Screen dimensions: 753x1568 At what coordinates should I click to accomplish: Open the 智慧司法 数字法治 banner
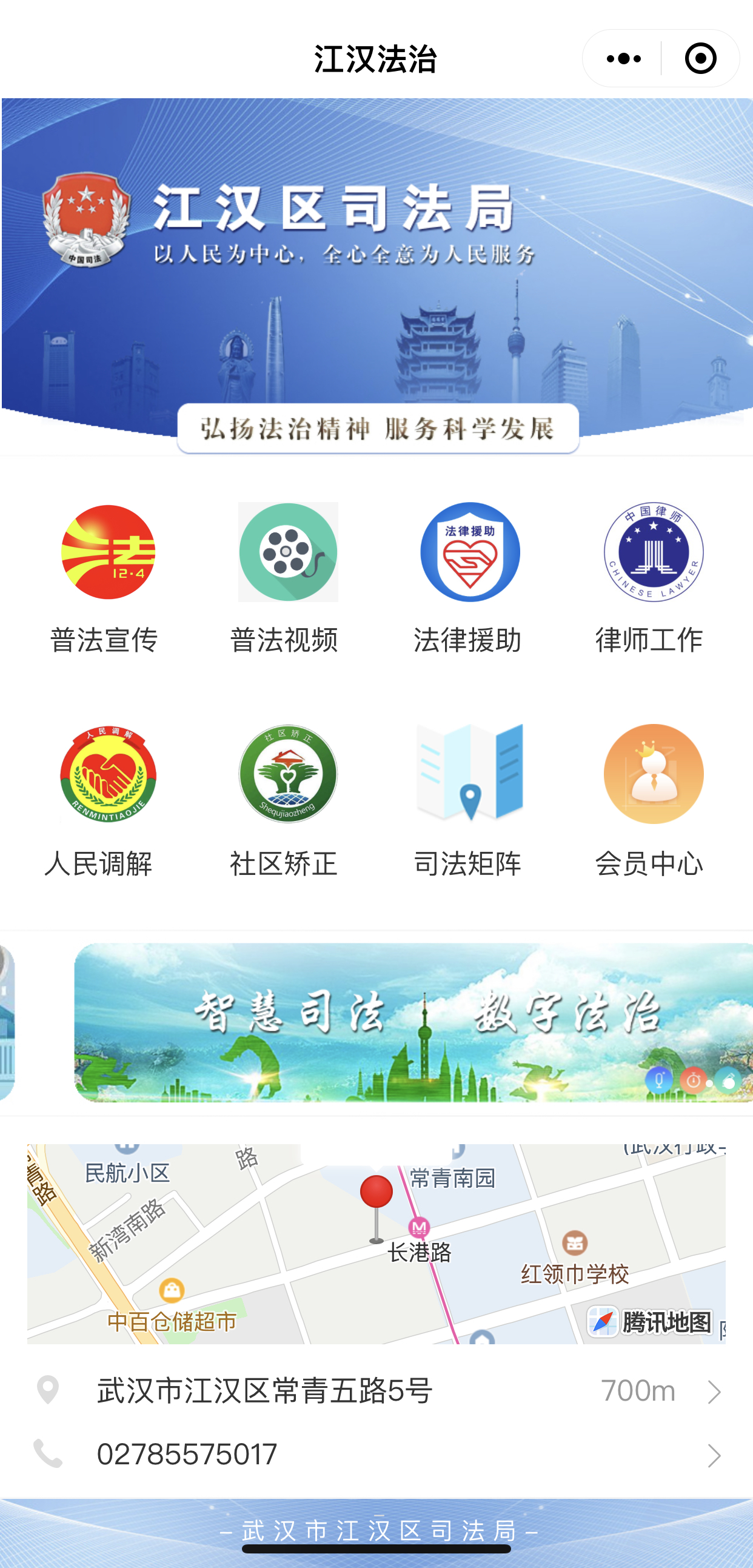(x=413, y=1023)
